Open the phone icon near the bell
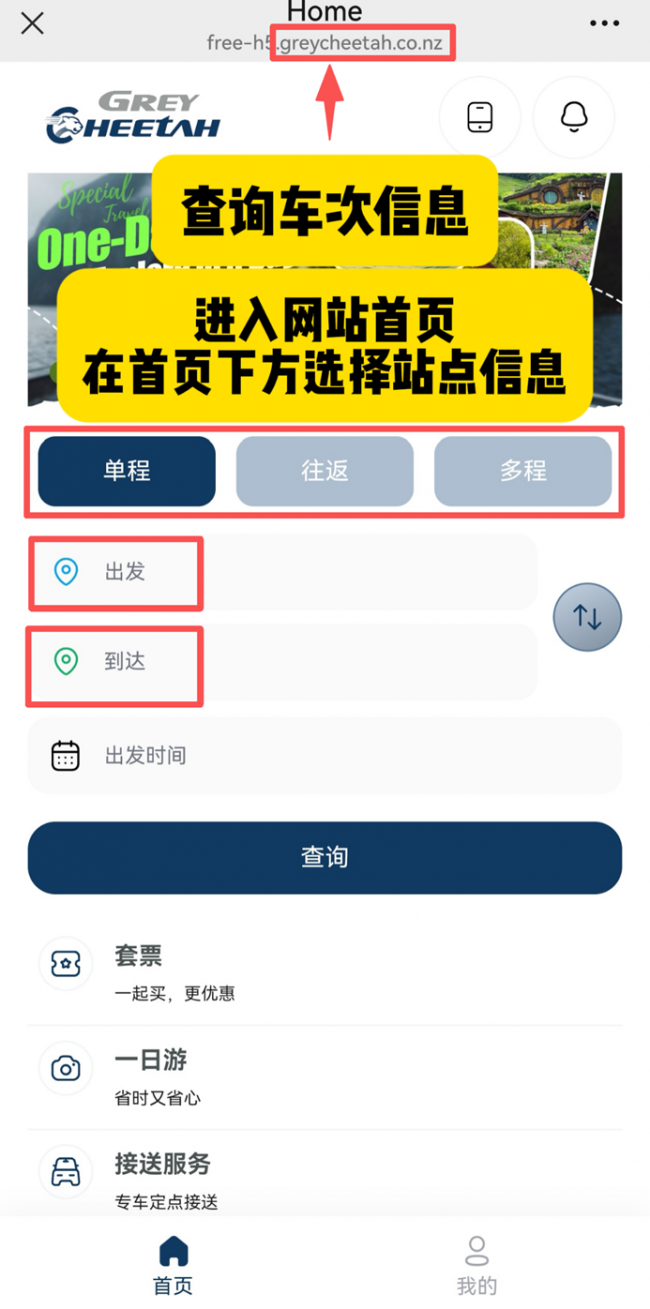650x1309 pixels. point(480,117)
